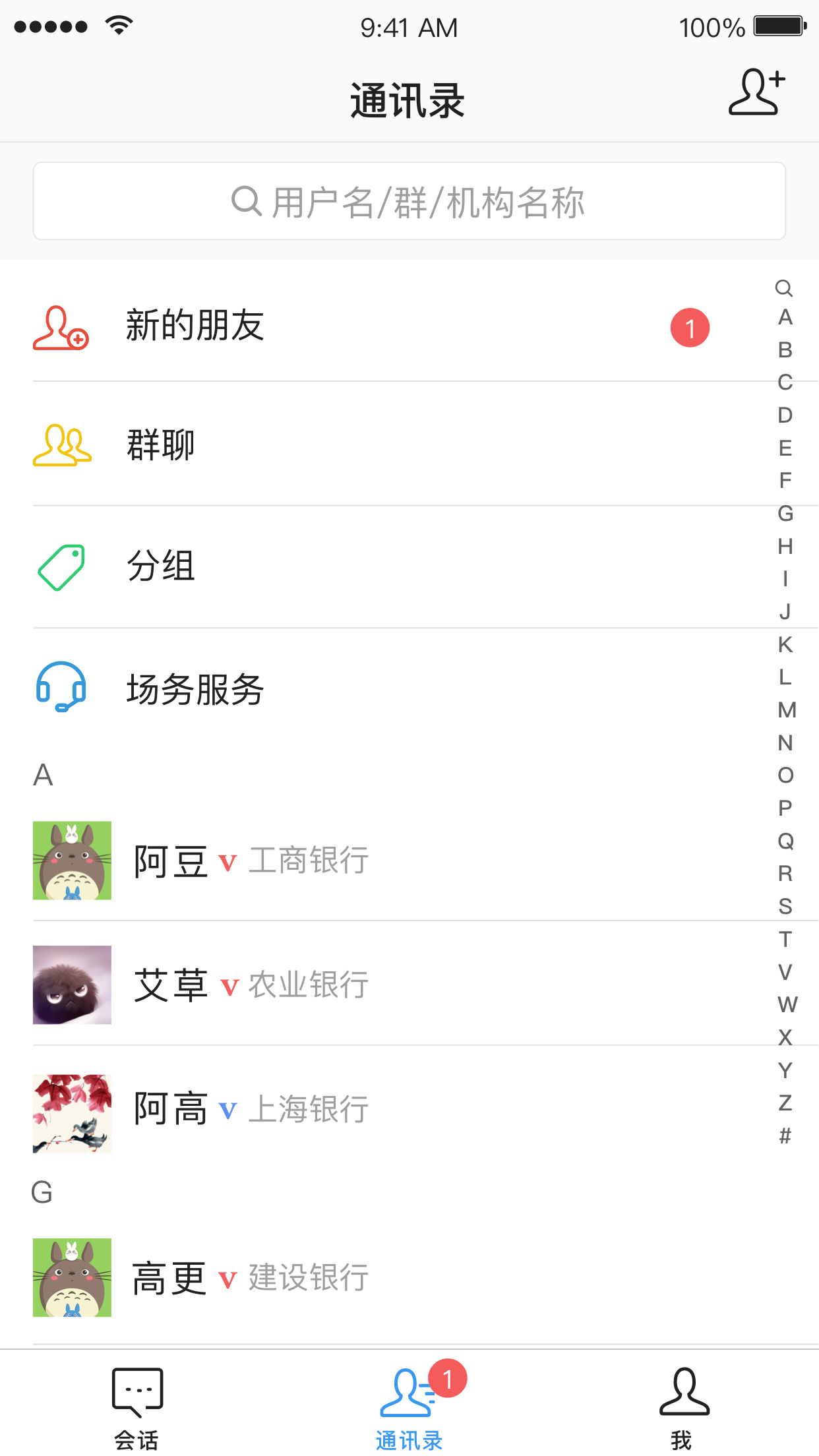Click letter G in alphabet index

tap(785, 513)
